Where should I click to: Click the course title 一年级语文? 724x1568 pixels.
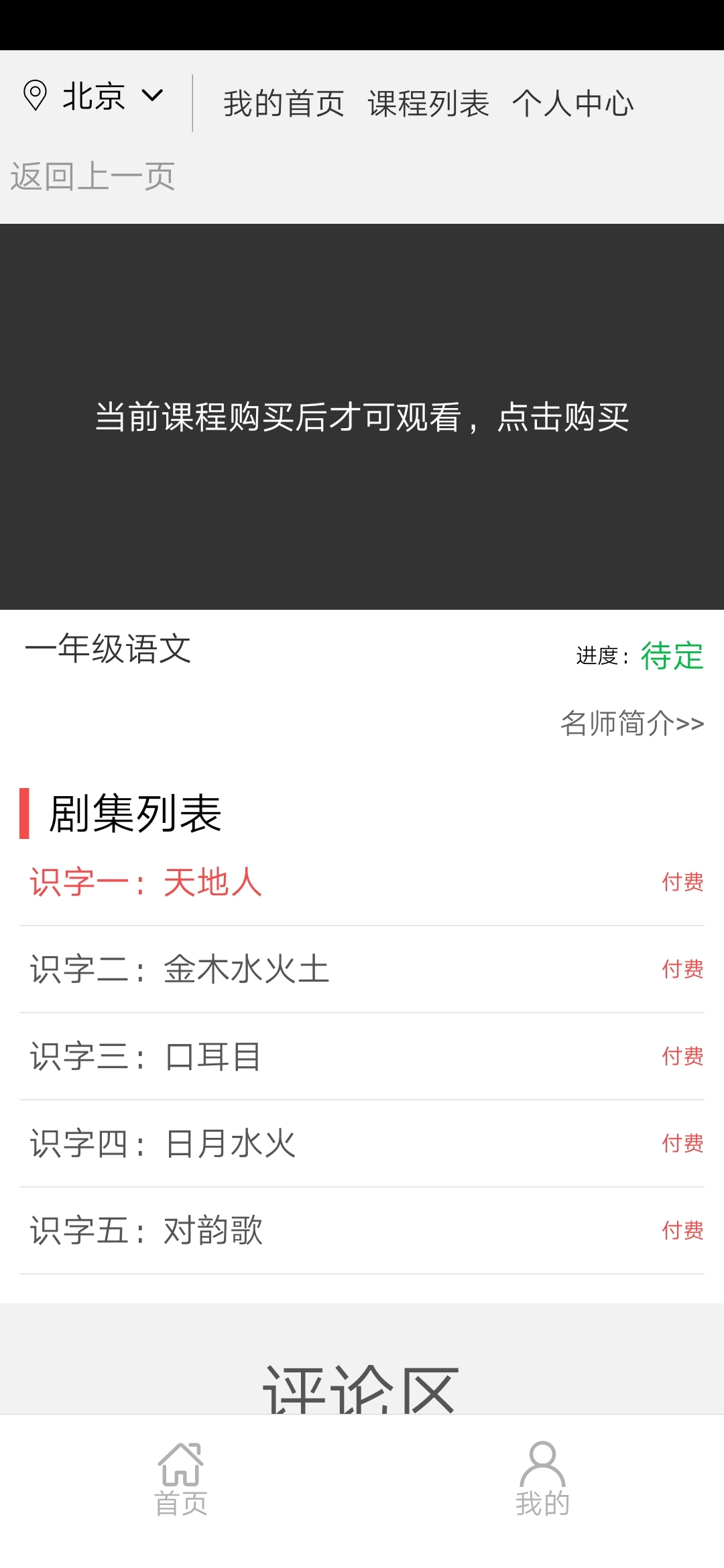107,650
